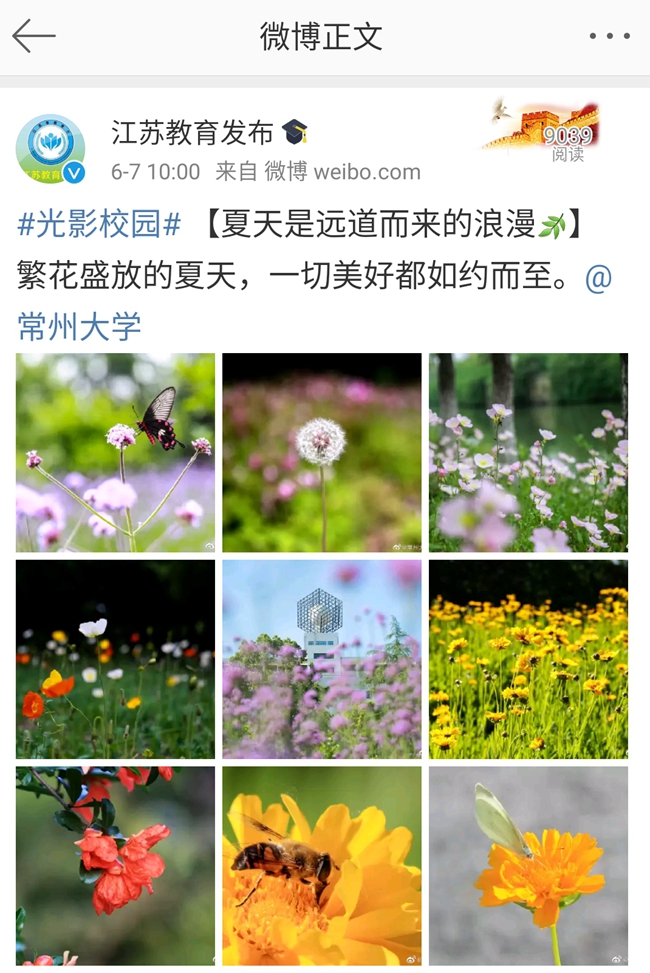Image resolution: width=650 pixels, height=973 pixels.
Task: Open 江苏教育发布 profile avatar
Action: click(50, 149)
